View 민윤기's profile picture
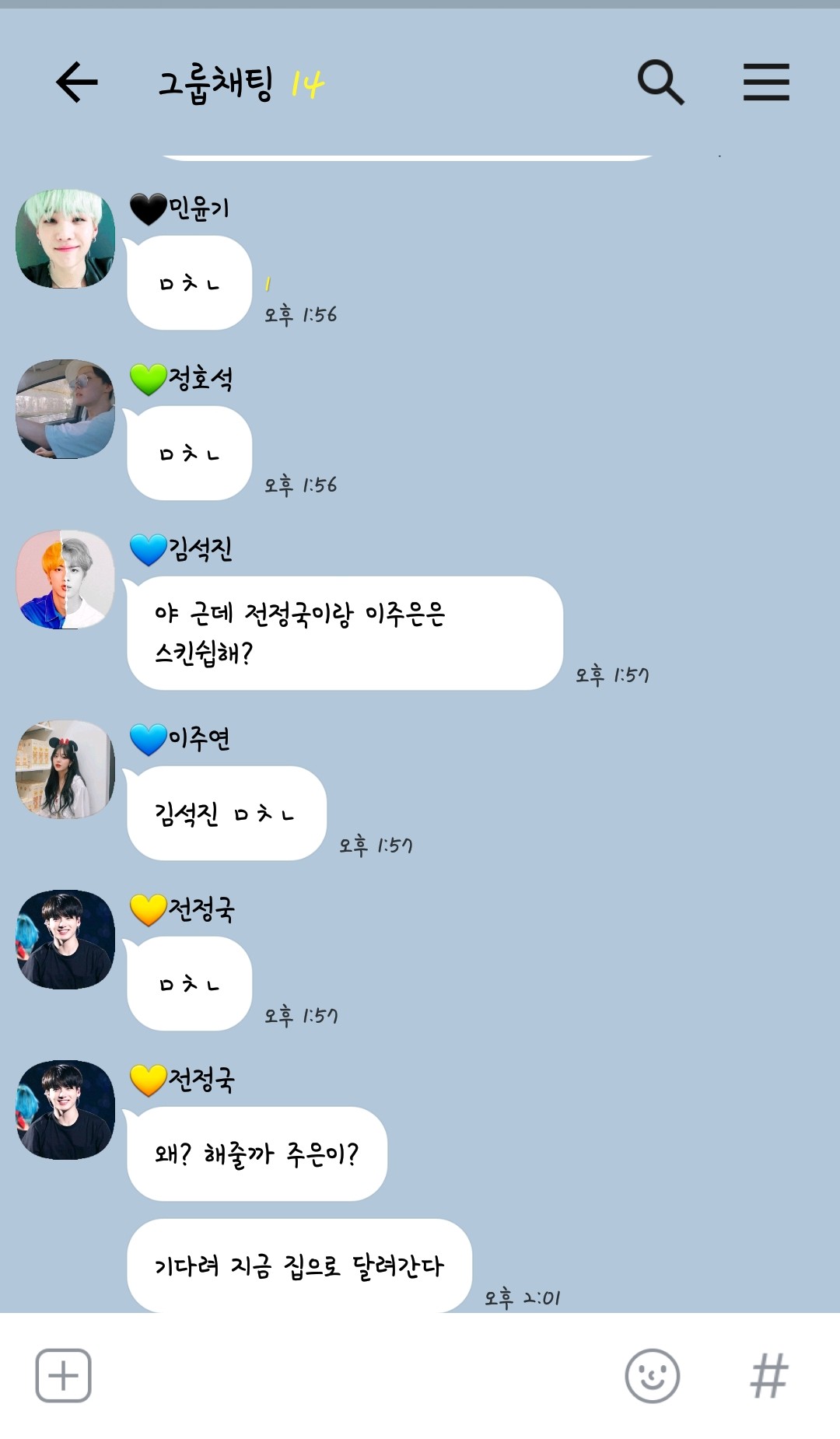Screen dimensions: 840x1439 (65, 239)
